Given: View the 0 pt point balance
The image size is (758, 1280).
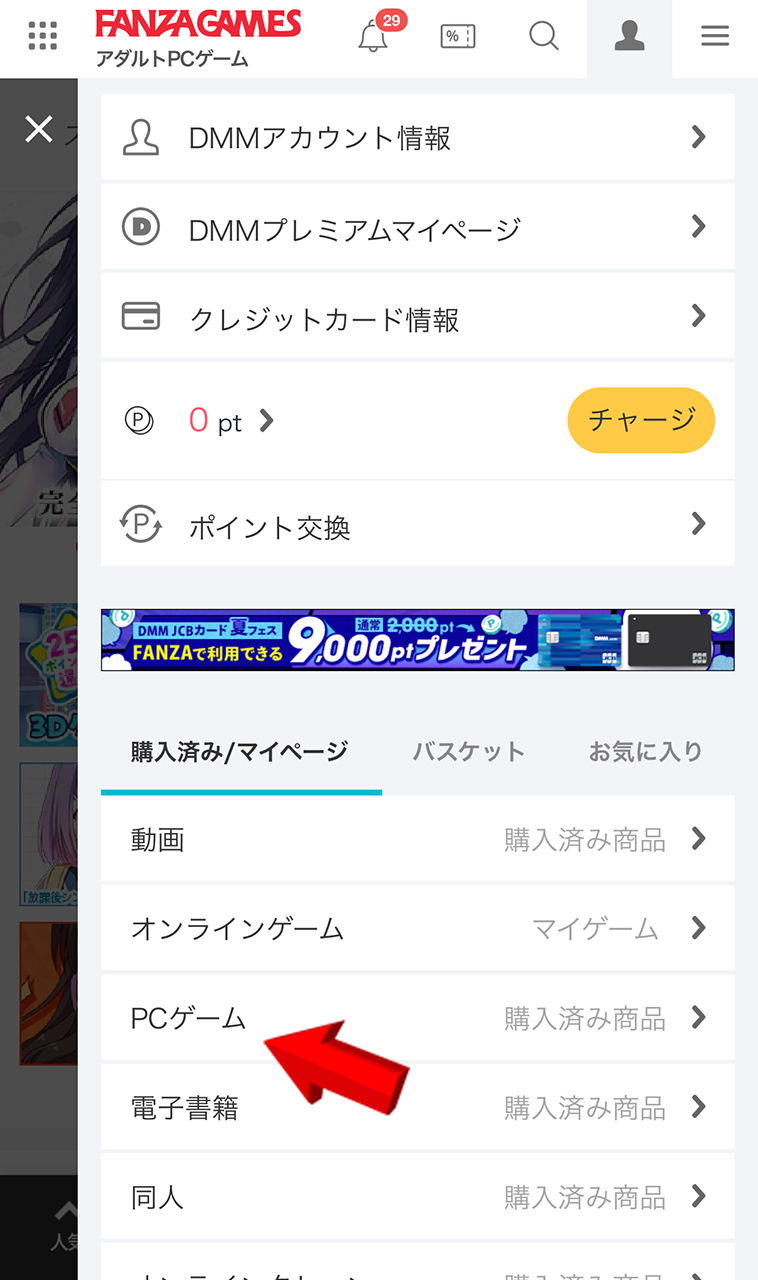Looking at the screenshot, I should [230, 421].
